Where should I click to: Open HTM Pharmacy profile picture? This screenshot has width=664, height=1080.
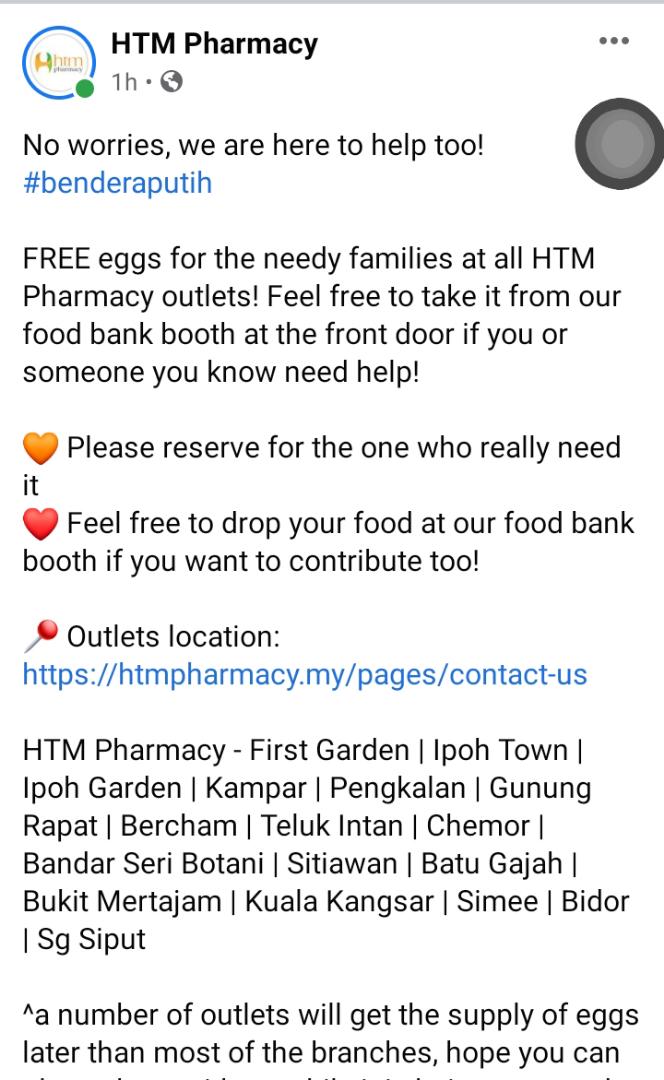58,63
